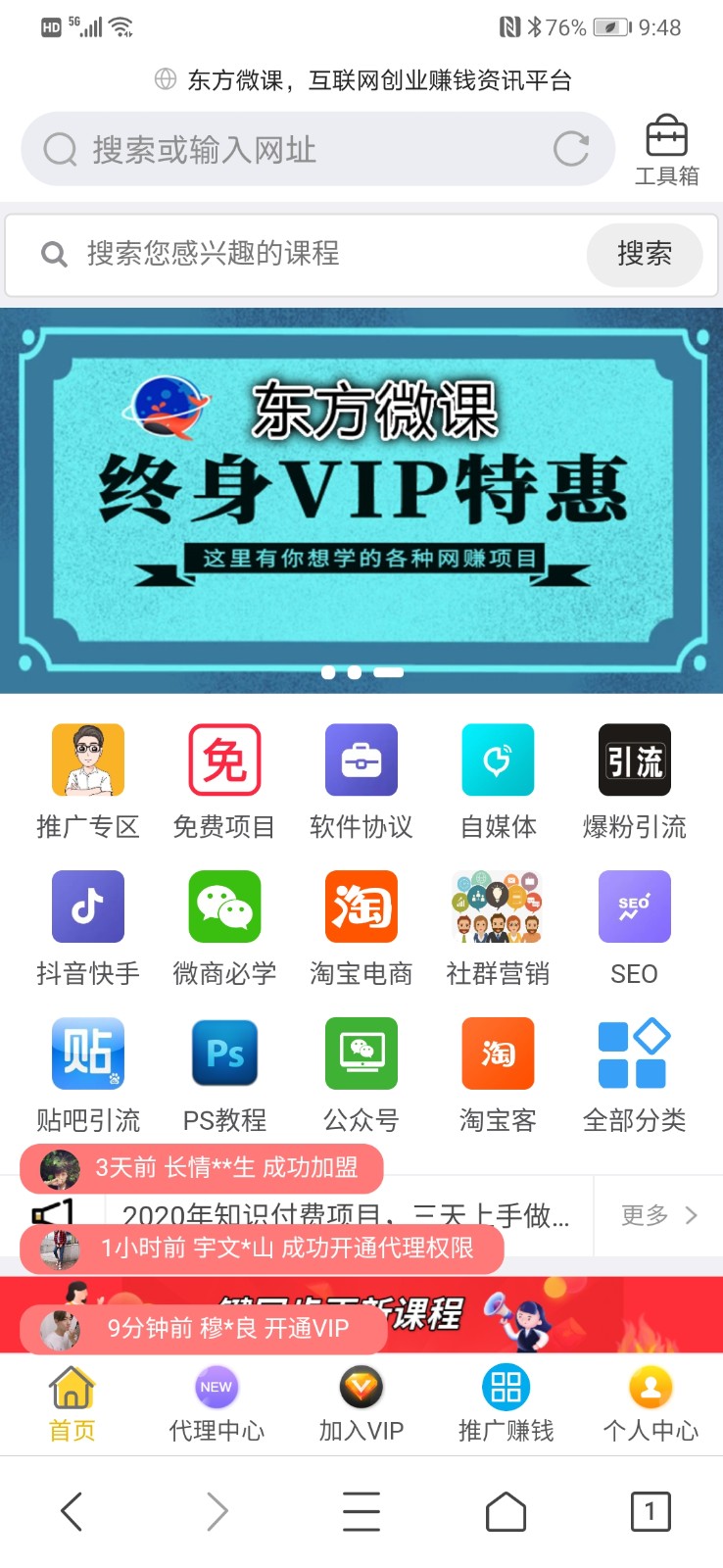This screenshot has height=1568, width=723.
Task: Go back with the browser back arrow
Action: [72, 1511]
